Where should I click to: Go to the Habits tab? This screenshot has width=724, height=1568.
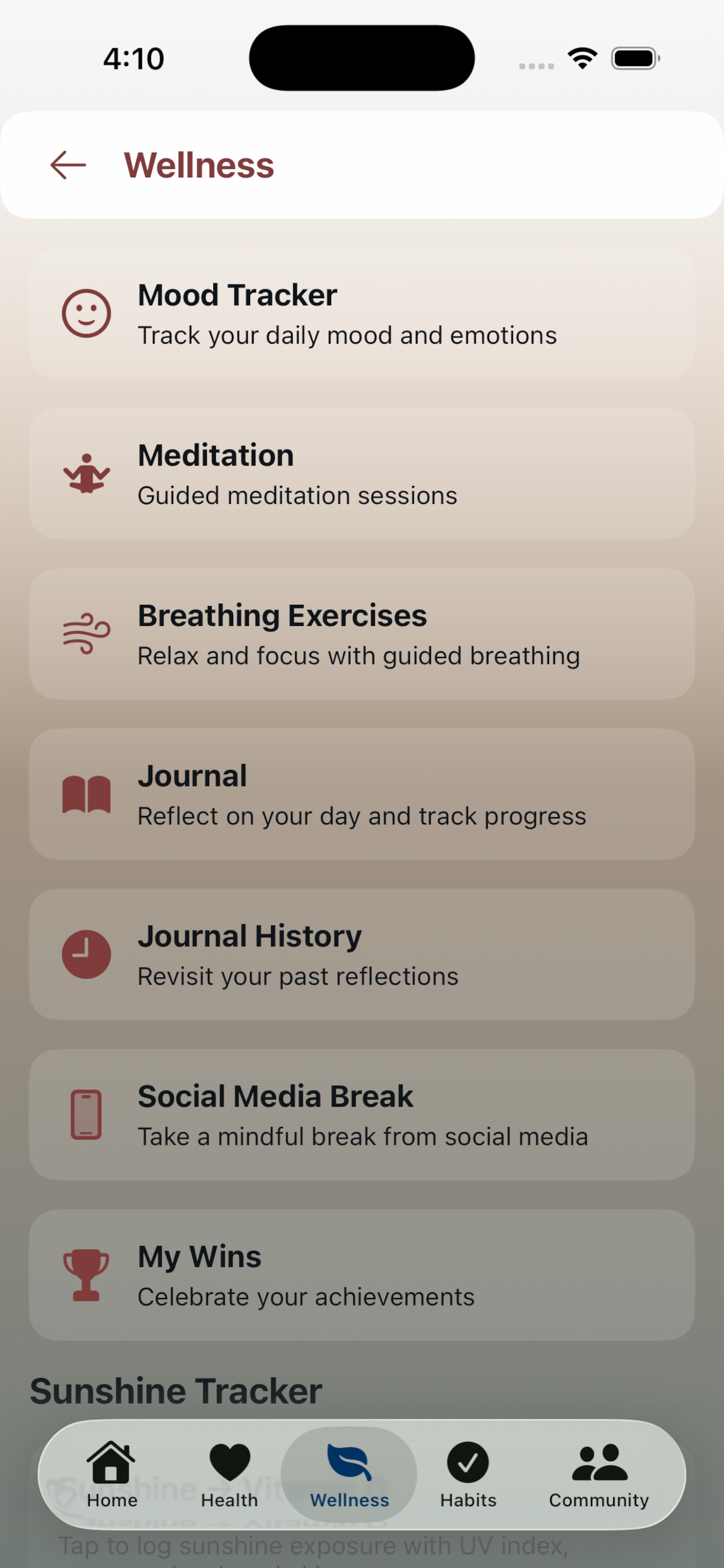pos(468,1473)
